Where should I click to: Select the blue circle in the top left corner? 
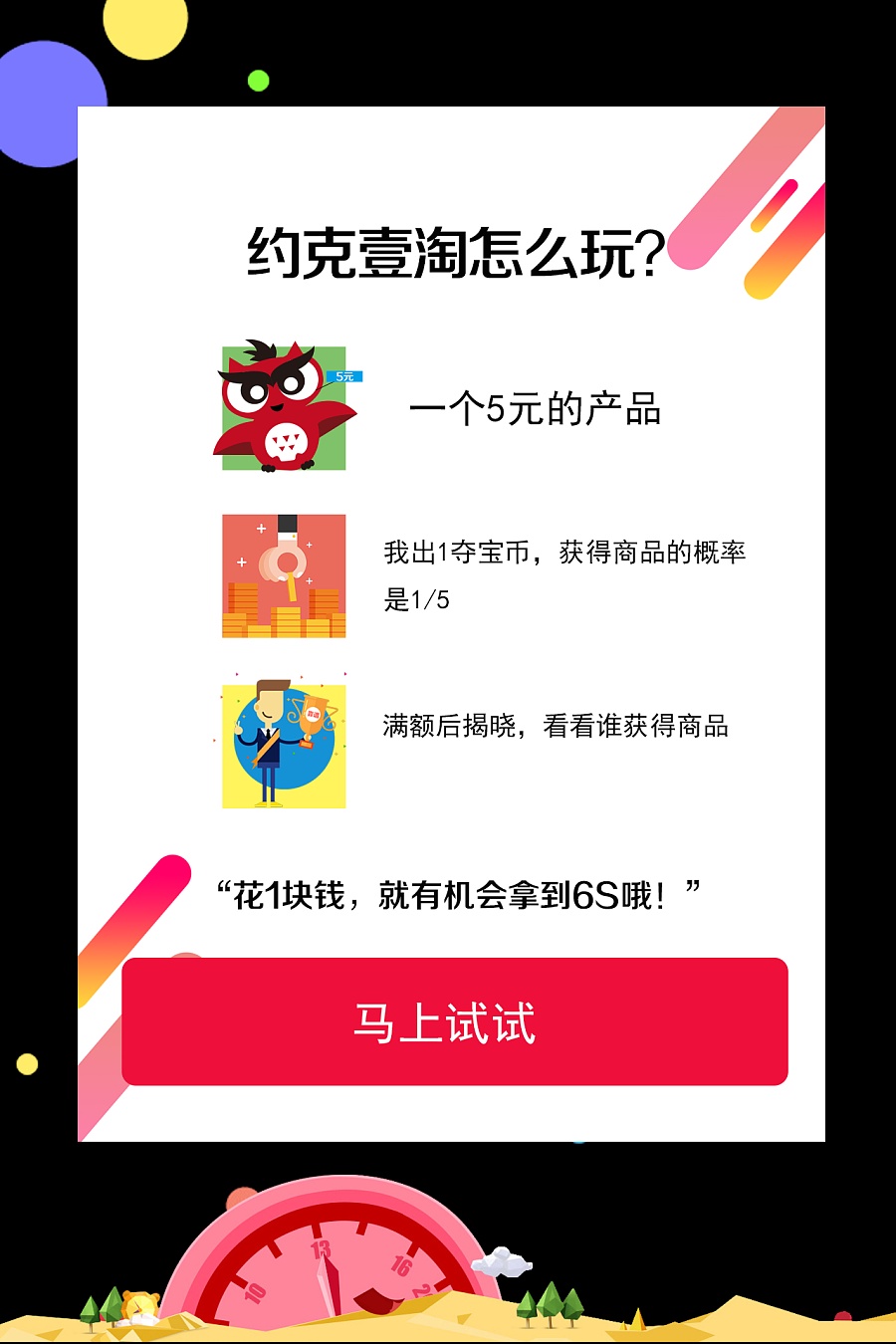[48, 105]
